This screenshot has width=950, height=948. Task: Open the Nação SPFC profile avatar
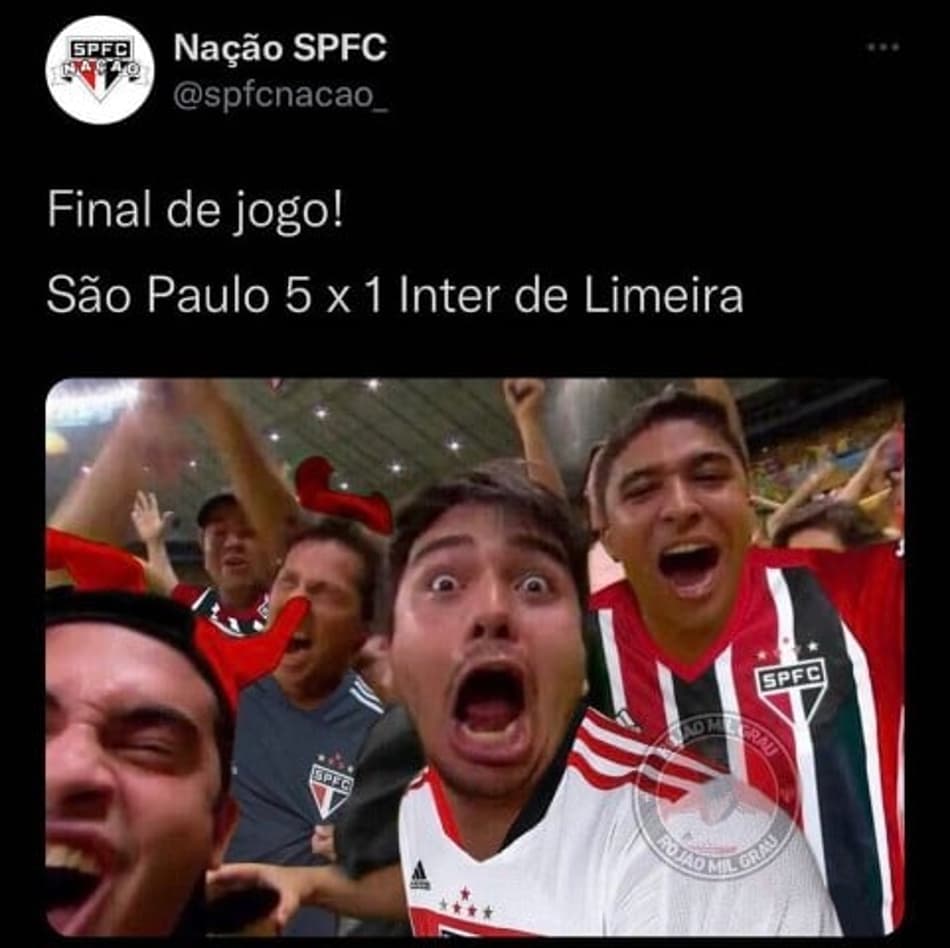(x=100, y=70)
